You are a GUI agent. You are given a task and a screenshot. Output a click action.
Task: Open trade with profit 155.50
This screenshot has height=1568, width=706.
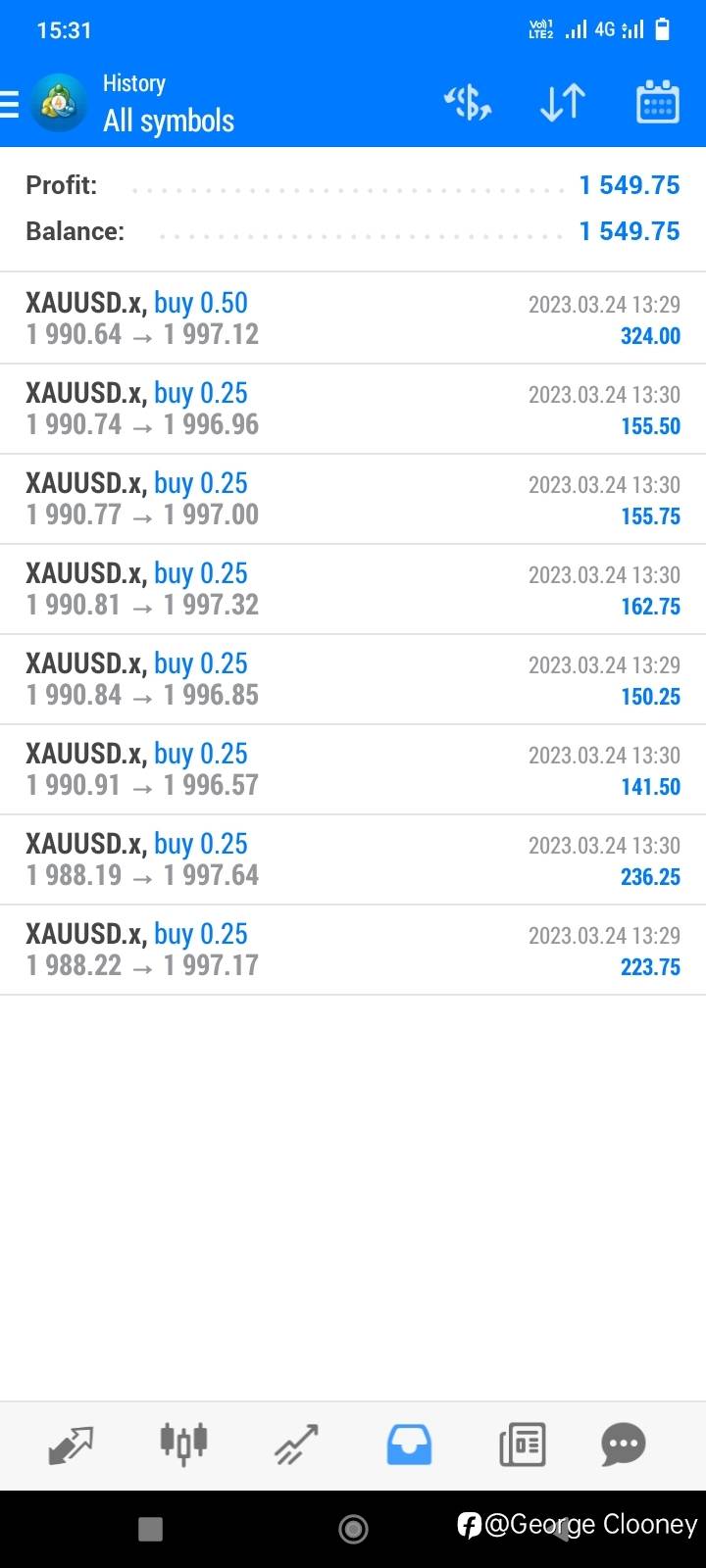(353, 409)
